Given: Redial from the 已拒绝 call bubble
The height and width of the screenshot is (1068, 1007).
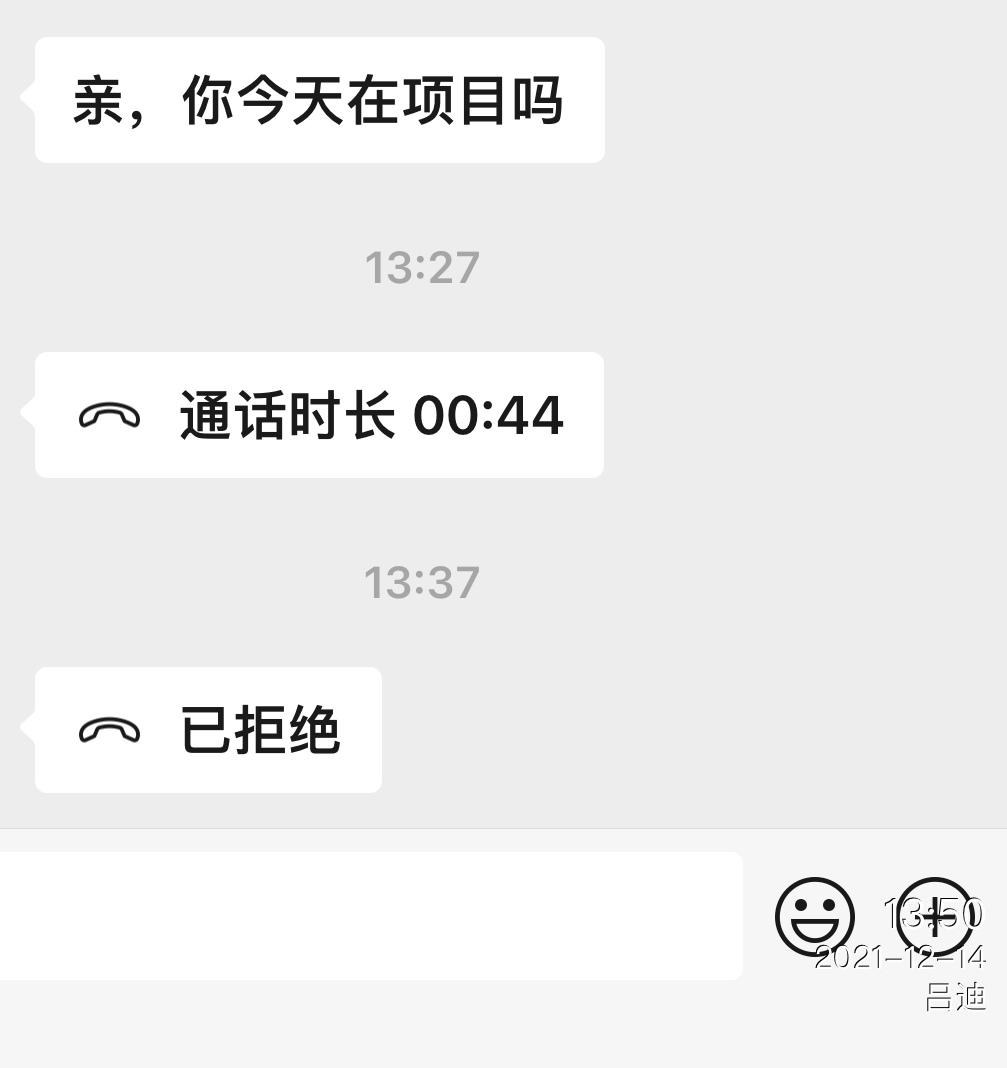Looking at the screenshot, I should [209, 730].
